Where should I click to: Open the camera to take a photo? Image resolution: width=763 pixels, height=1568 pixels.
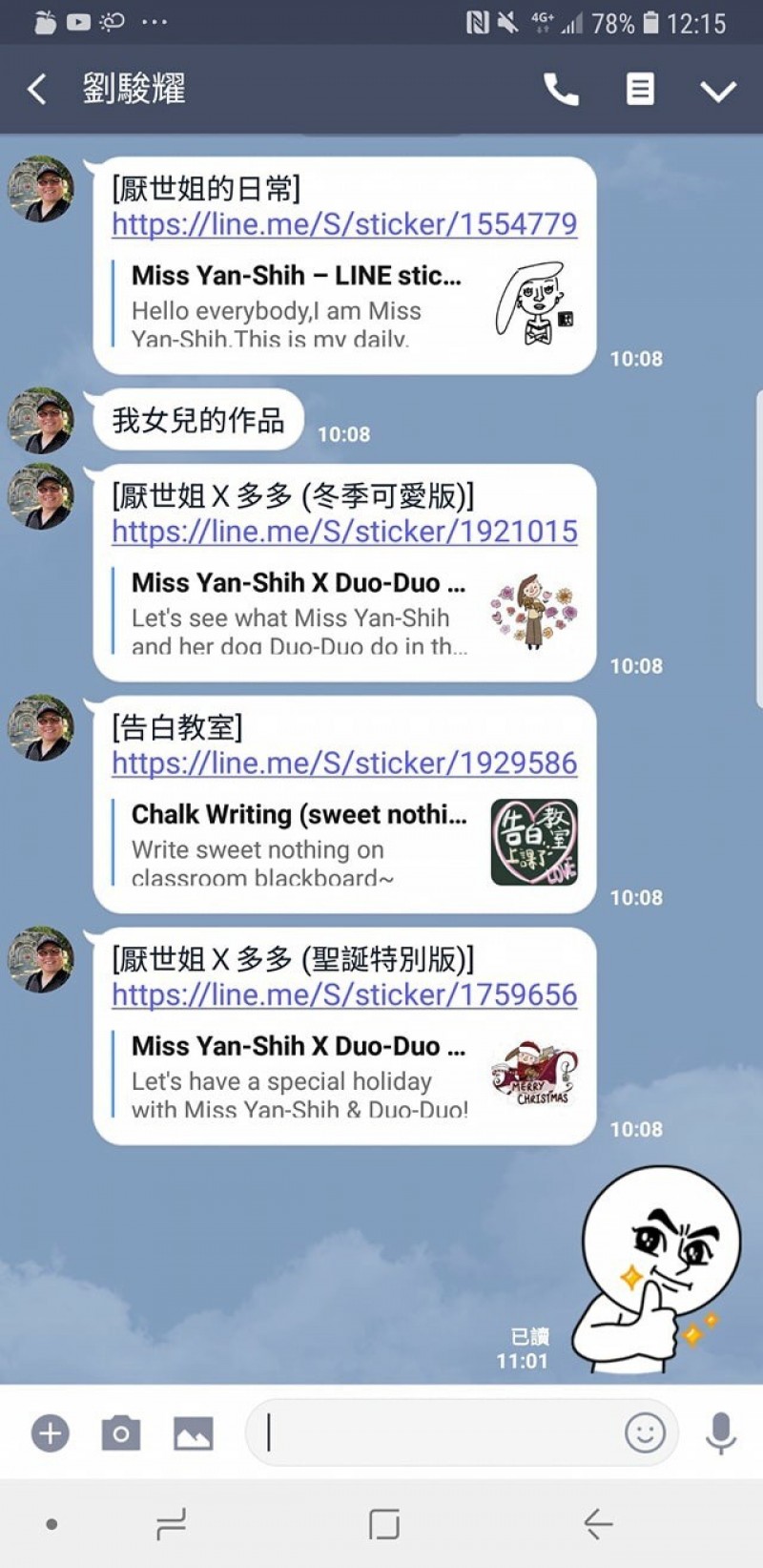coord(120,1432)
